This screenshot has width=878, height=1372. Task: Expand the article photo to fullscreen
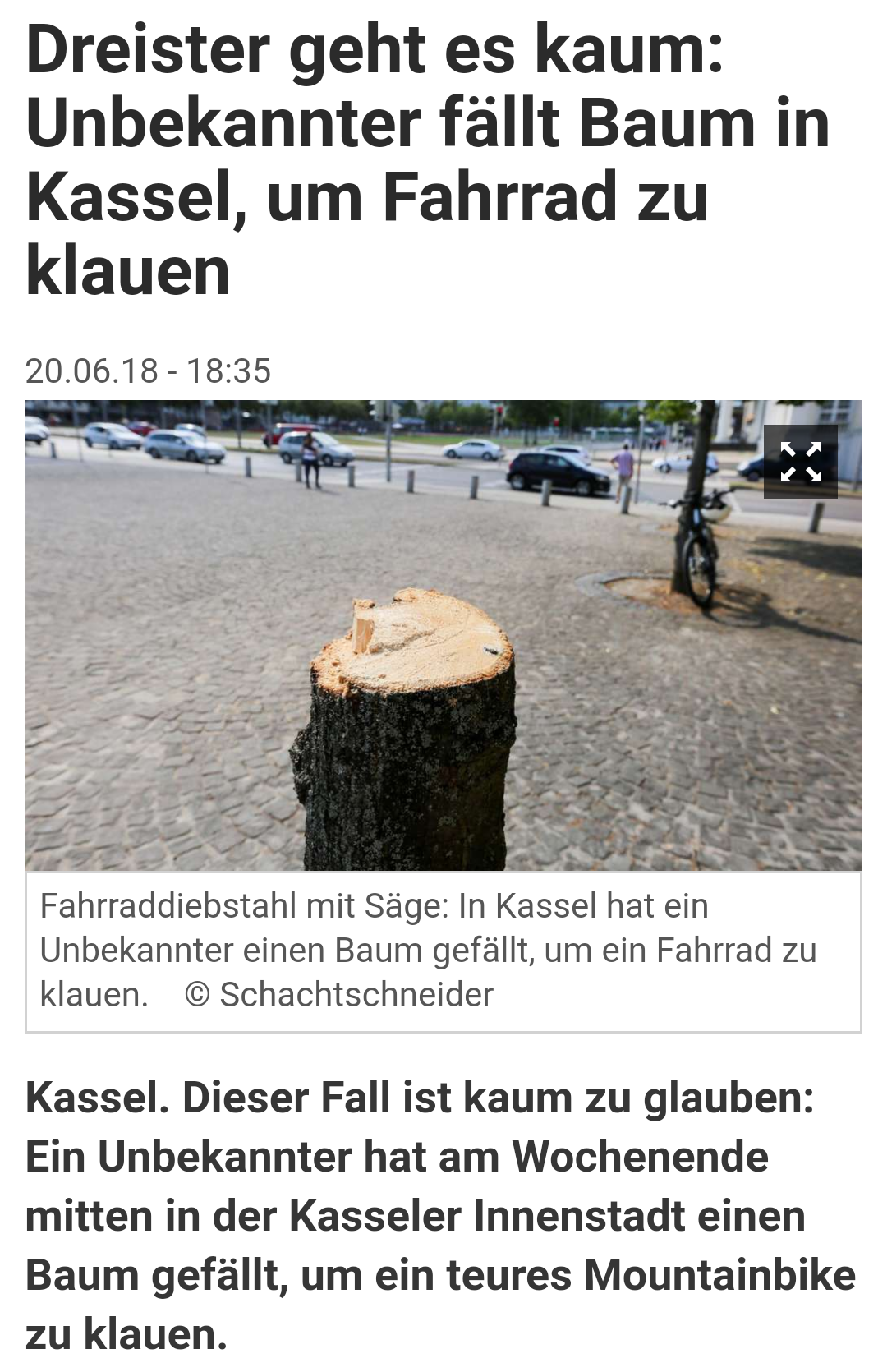(x=800, y=462)
